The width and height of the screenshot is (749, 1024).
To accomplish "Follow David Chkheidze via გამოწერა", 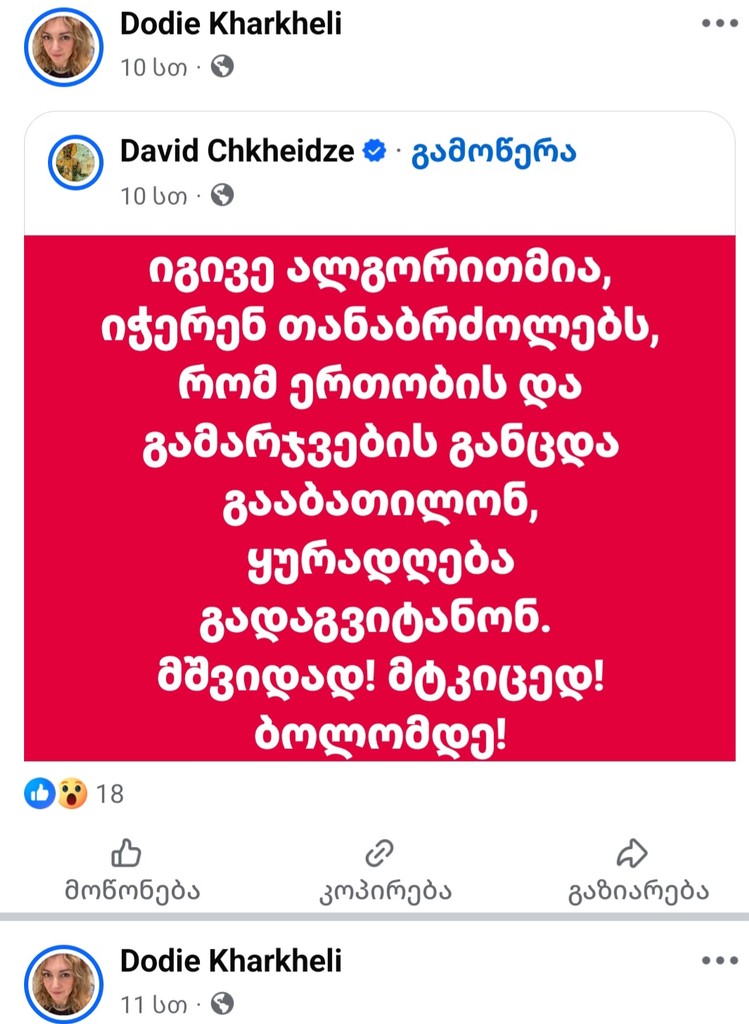I will [x=494, y=151].
